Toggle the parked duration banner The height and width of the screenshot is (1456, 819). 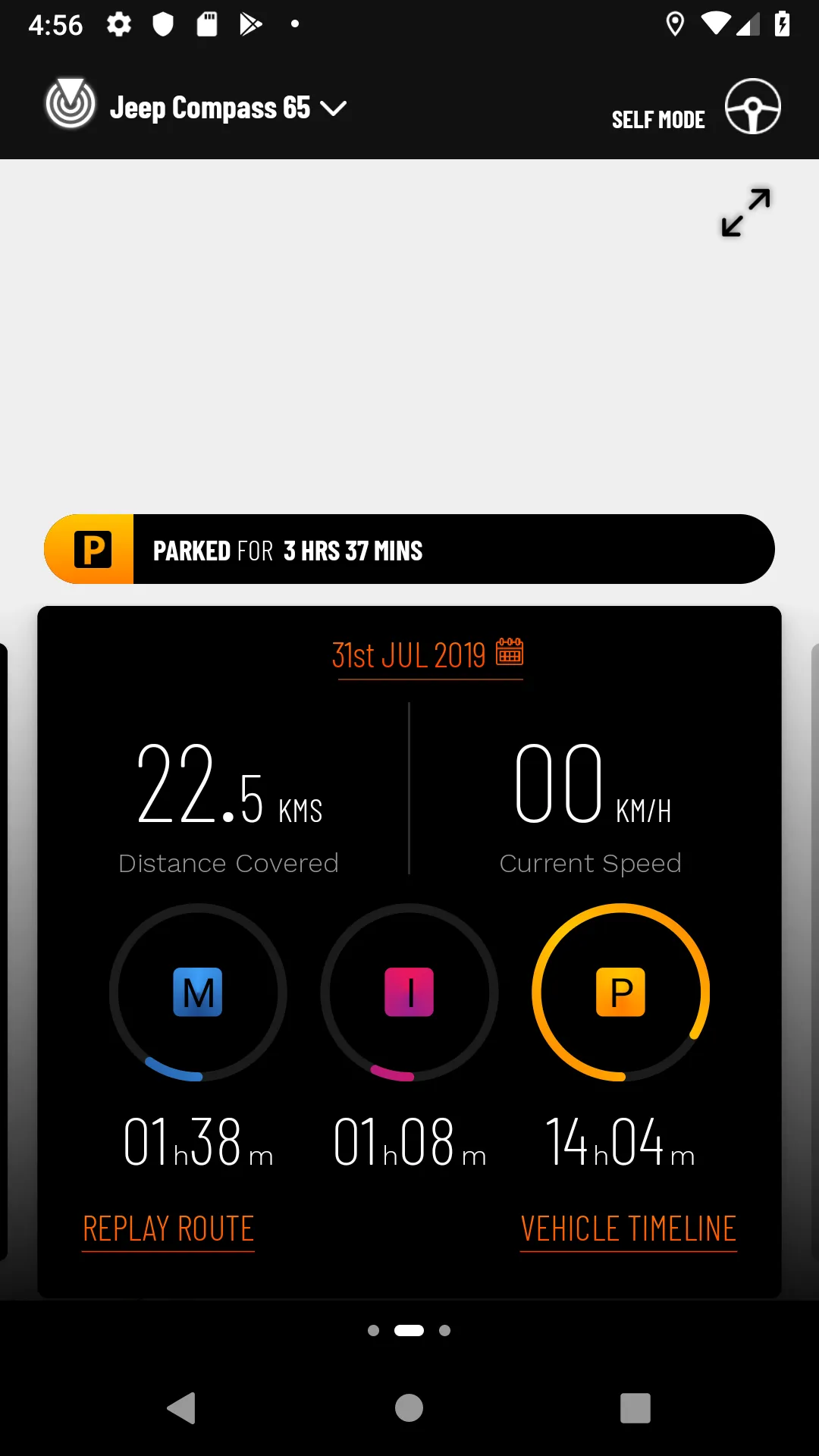point(409,548)
